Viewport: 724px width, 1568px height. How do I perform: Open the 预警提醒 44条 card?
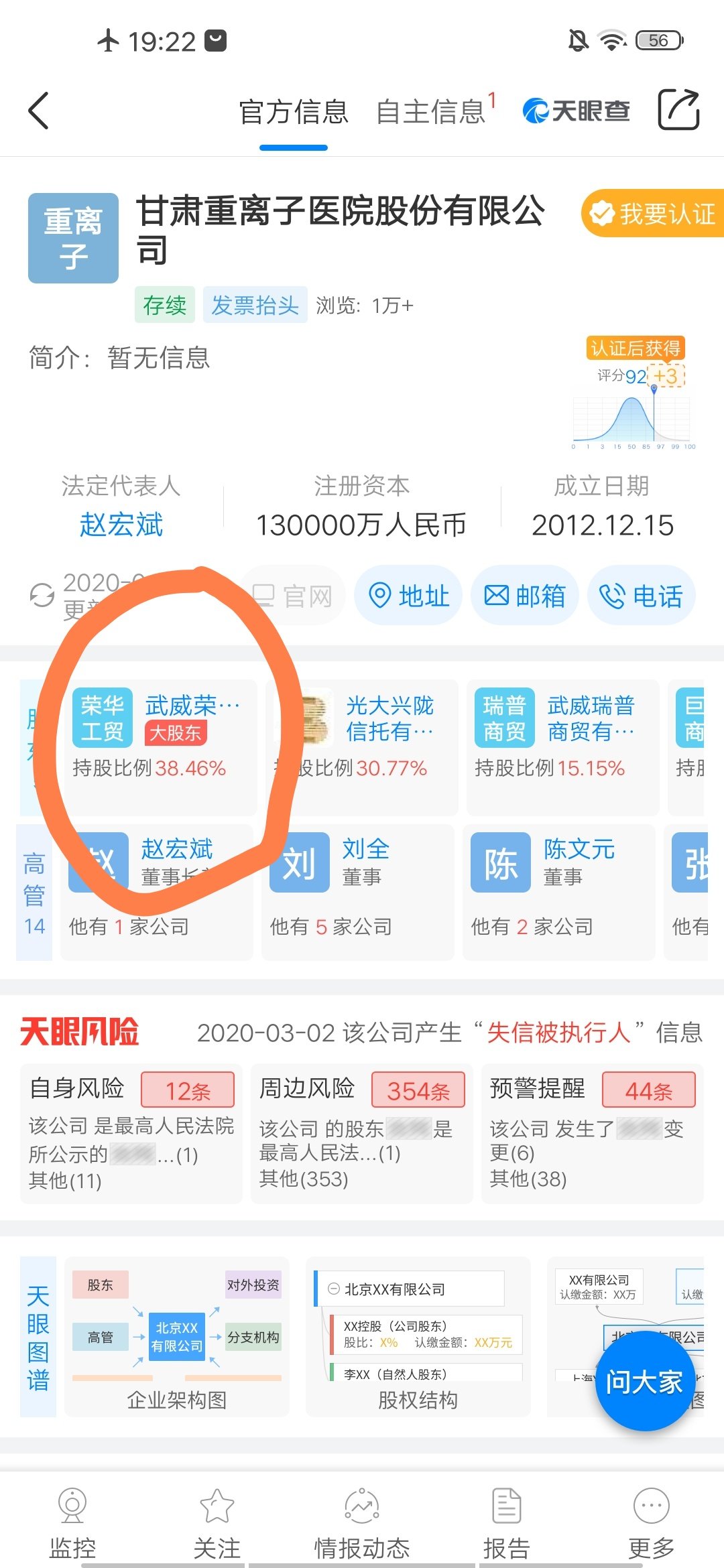pyautogui.click(x=593, y=1133)
